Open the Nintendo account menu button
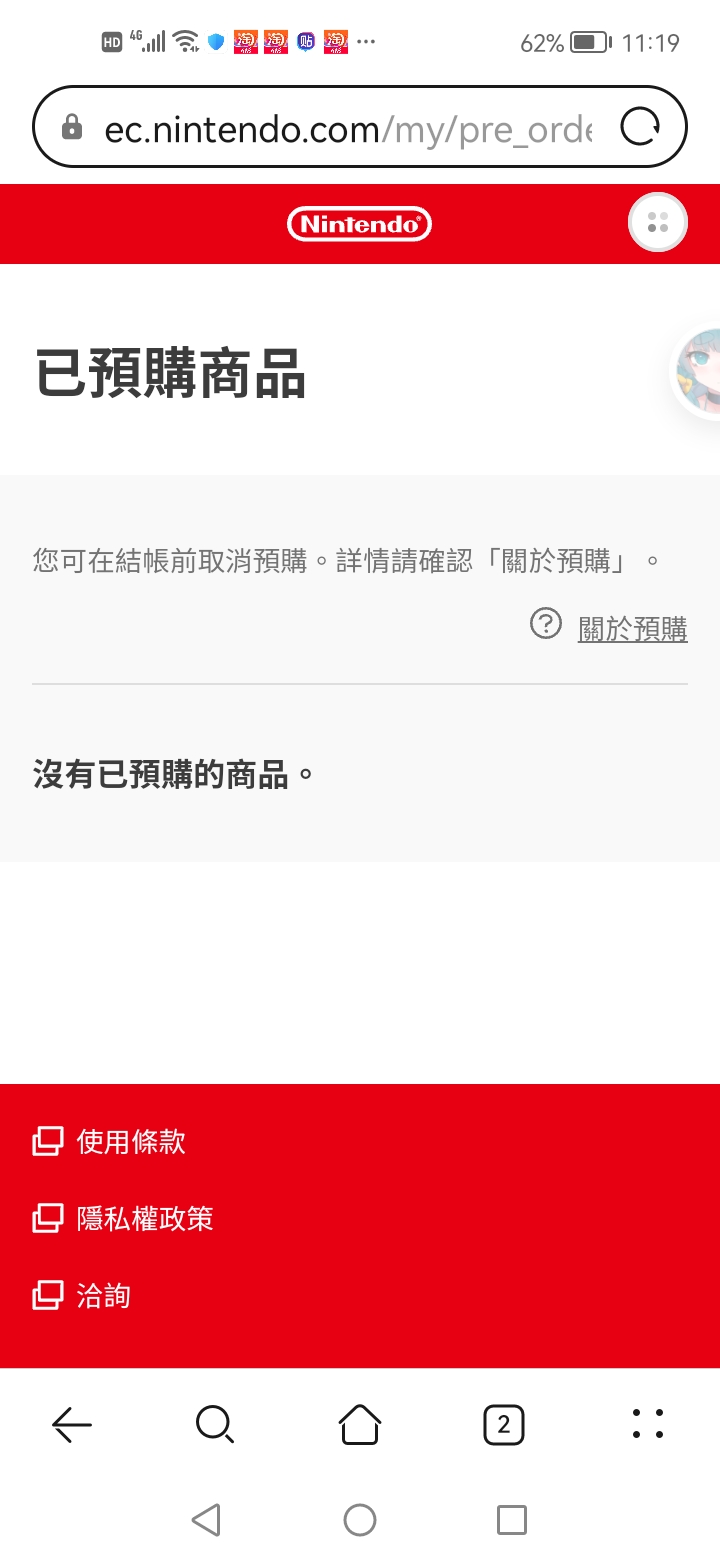The image size is (720, 1560). 657,222
